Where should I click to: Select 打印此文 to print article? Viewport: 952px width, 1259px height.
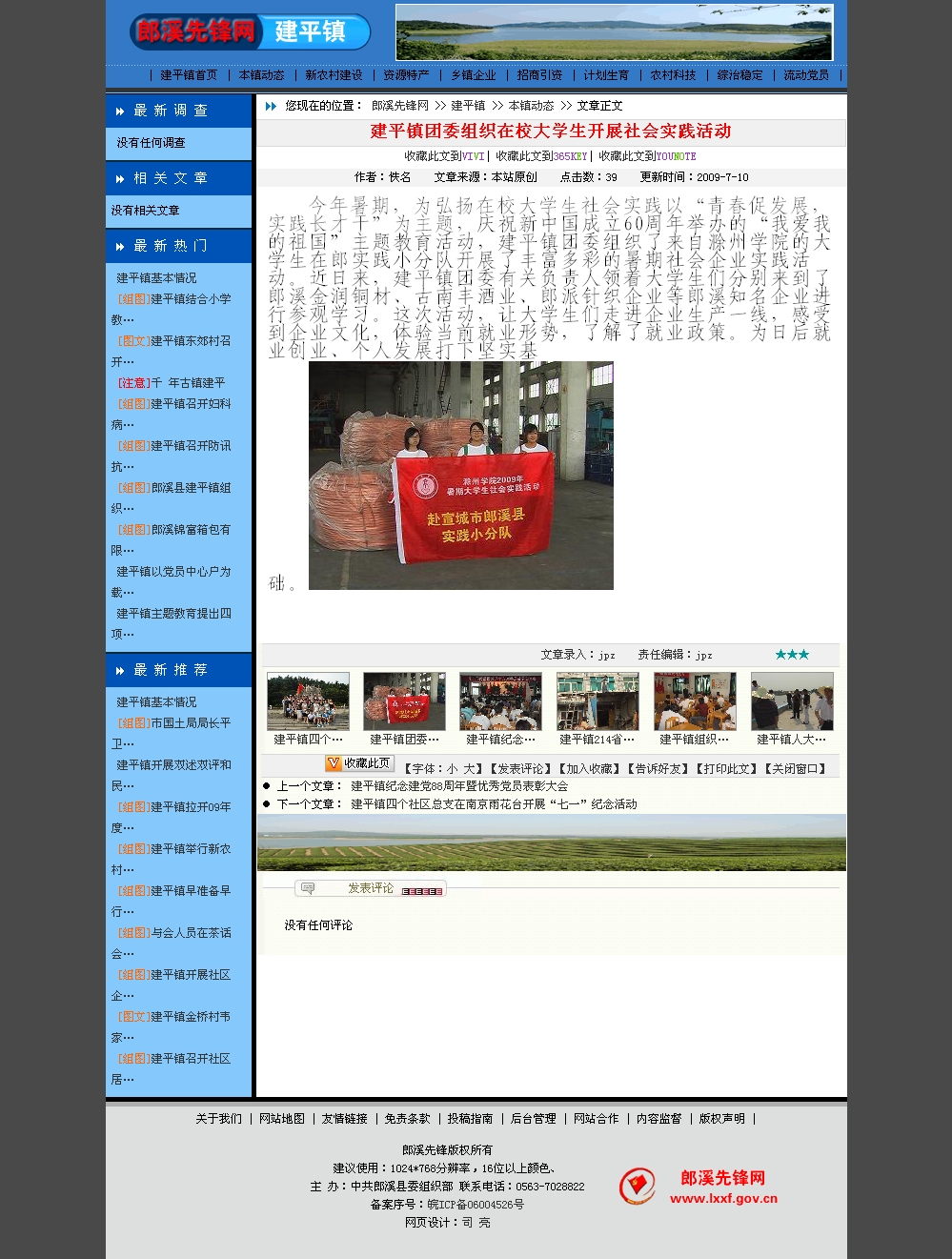[725, 769]
